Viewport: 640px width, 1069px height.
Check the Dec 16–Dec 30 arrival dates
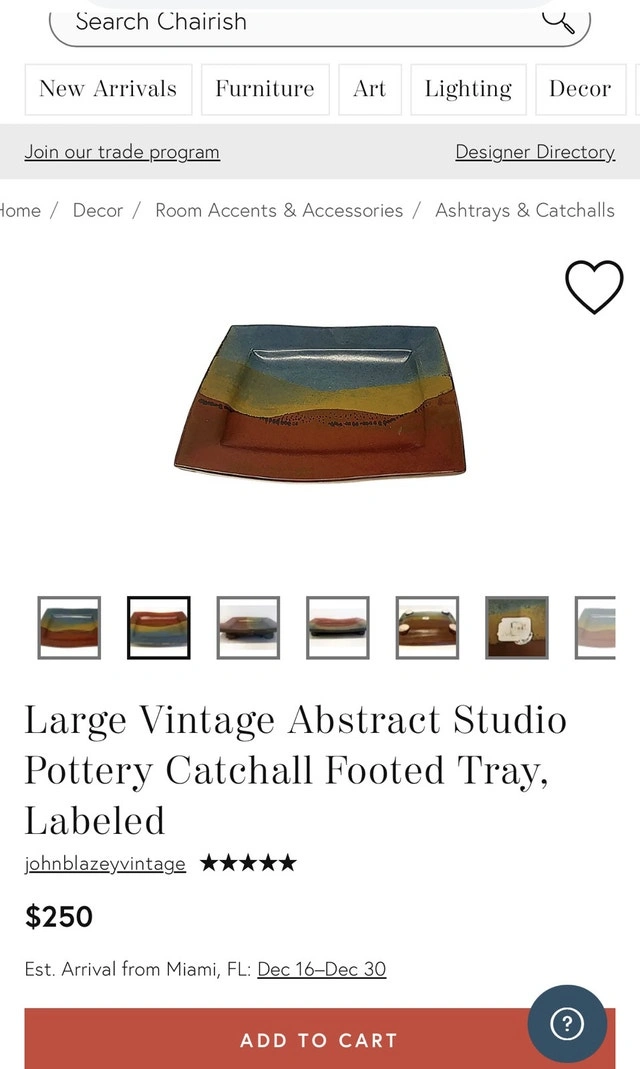[321, 969]
